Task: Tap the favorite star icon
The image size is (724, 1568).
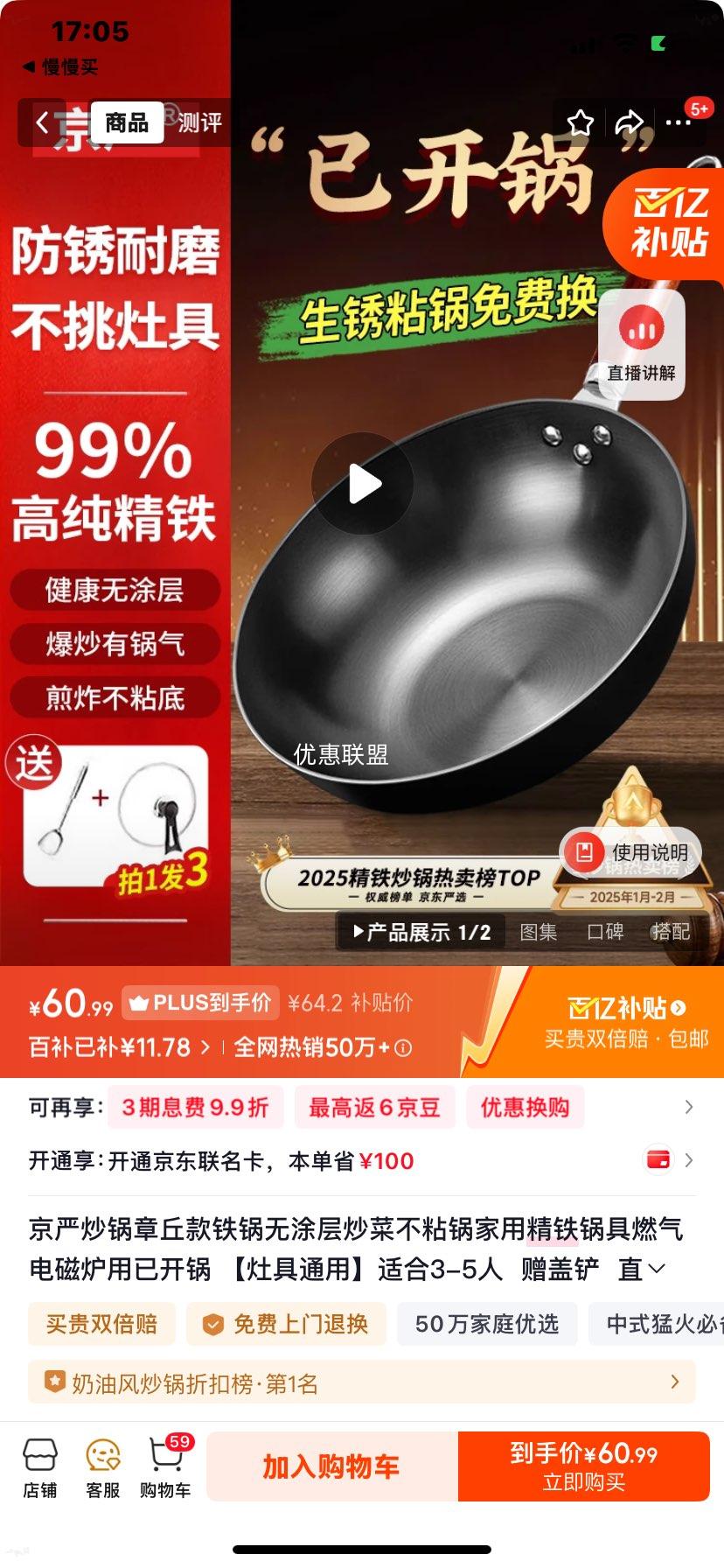Action: coord(580,122)
